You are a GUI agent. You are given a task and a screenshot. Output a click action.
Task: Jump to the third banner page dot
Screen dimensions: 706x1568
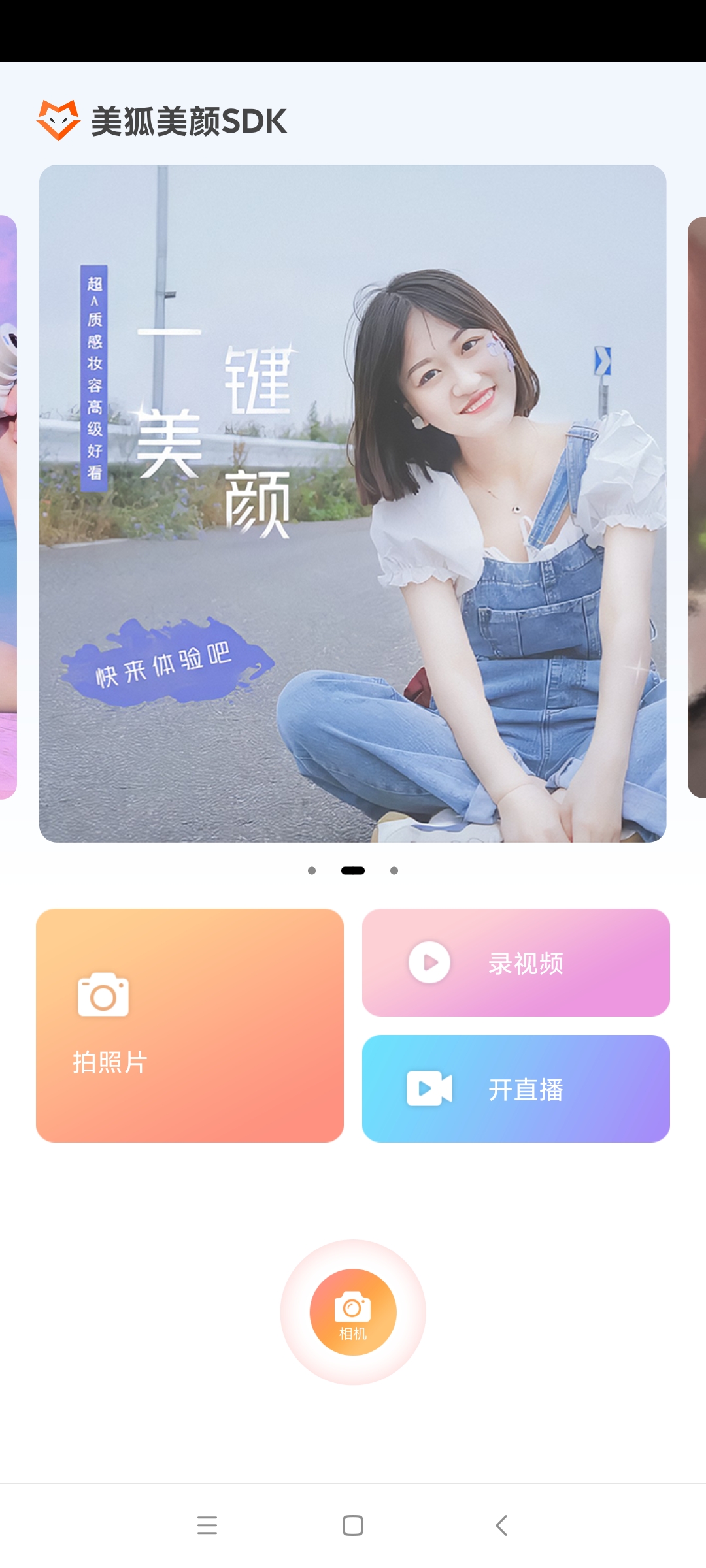coord(394,870)
